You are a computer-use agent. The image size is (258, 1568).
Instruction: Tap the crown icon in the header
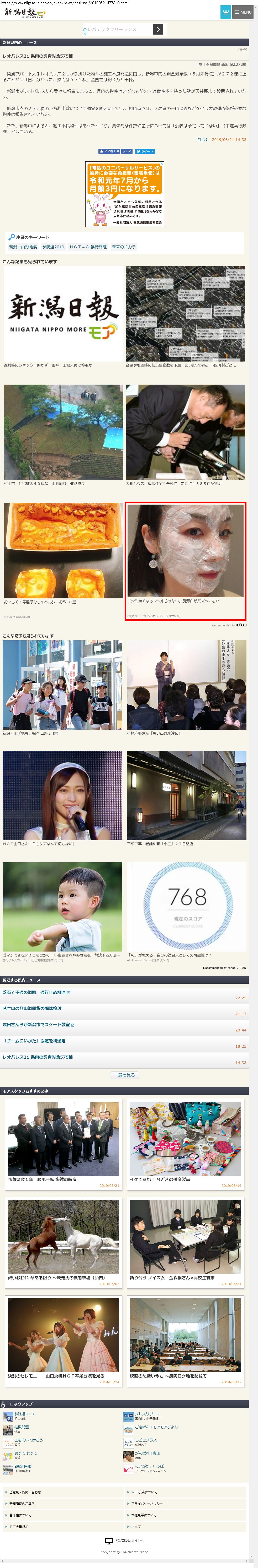click(x=226, y=12)
